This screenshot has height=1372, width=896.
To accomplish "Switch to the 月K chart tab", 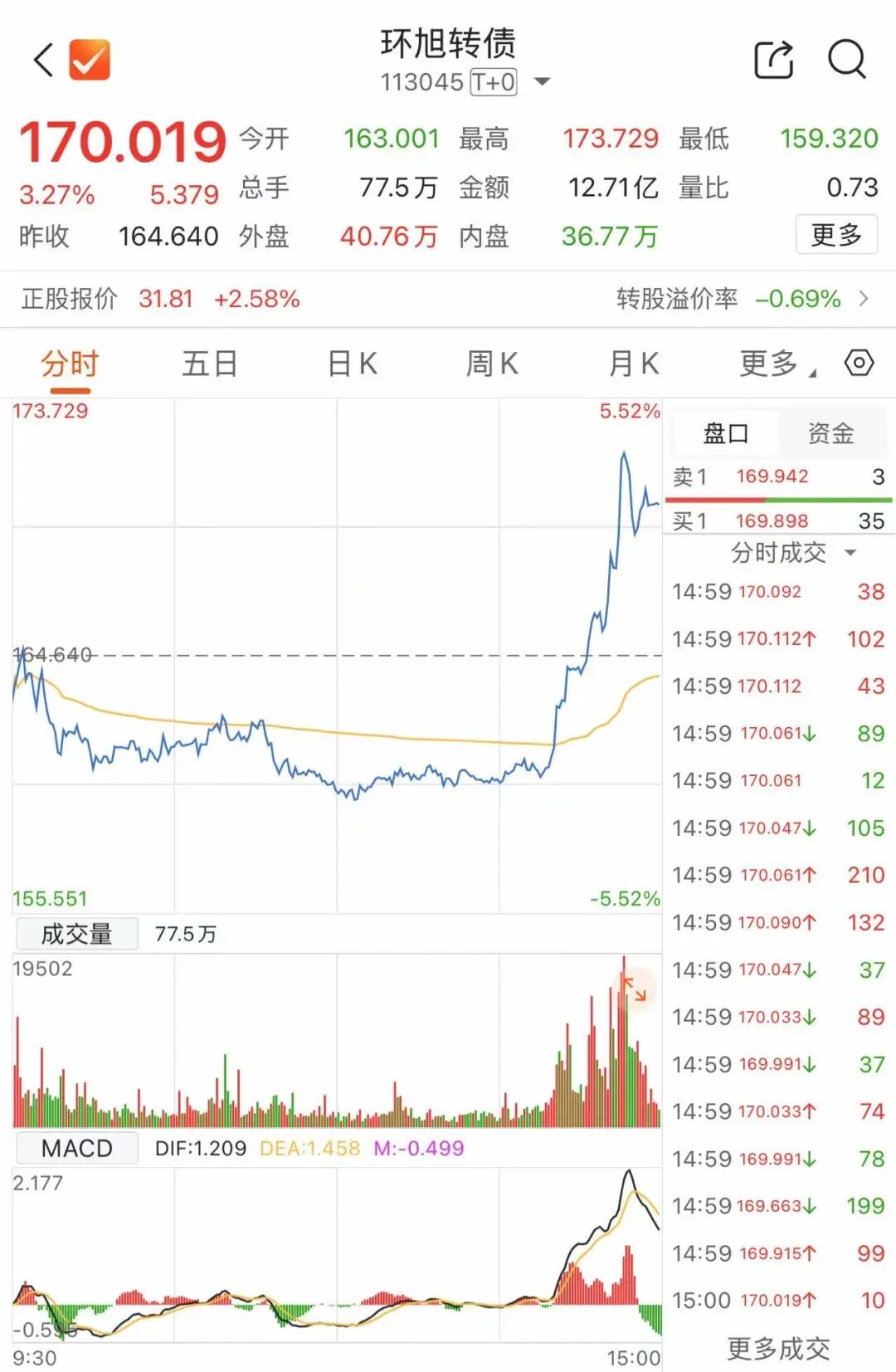I will [x=634, y=364].
